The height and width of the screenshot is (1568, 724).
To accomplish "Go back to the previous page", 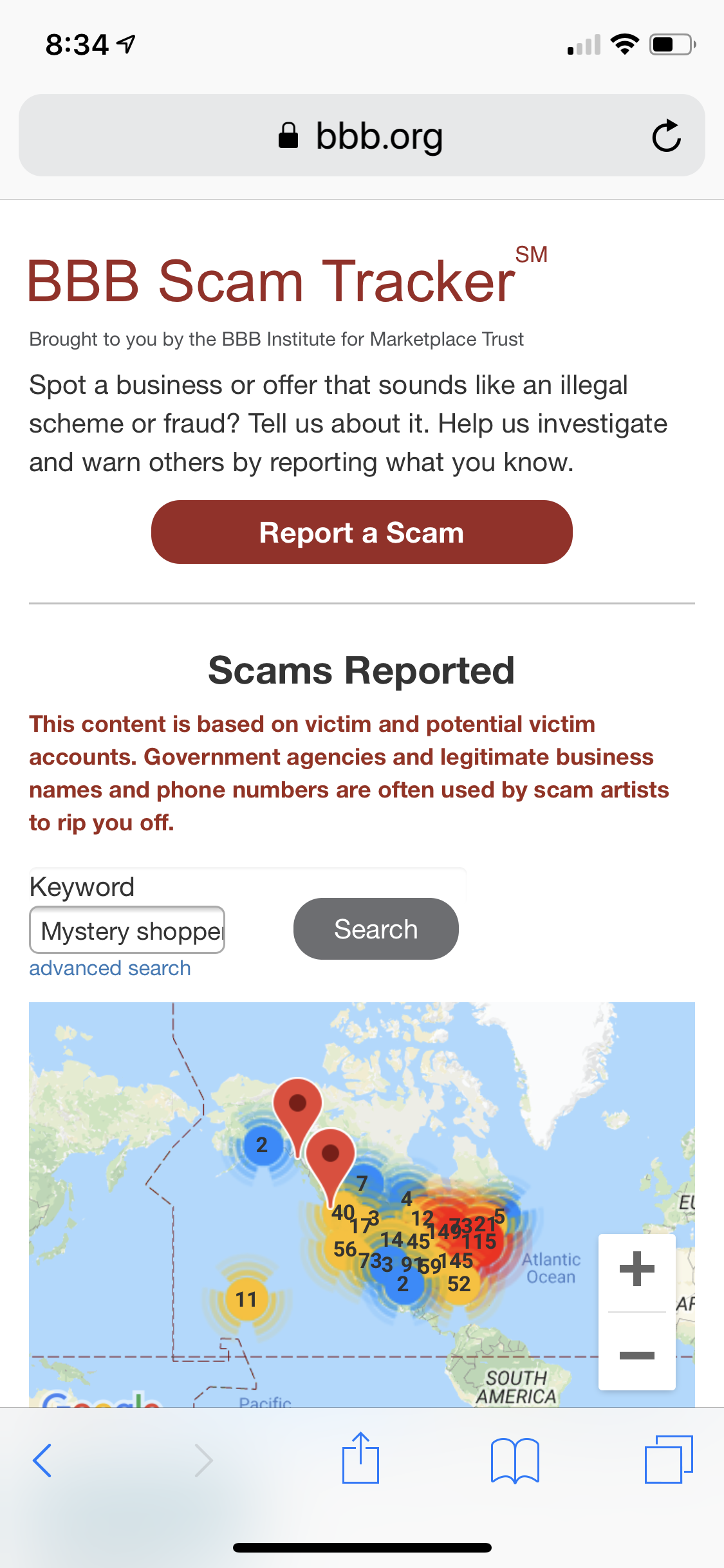I will click(x=42, y=1460).
